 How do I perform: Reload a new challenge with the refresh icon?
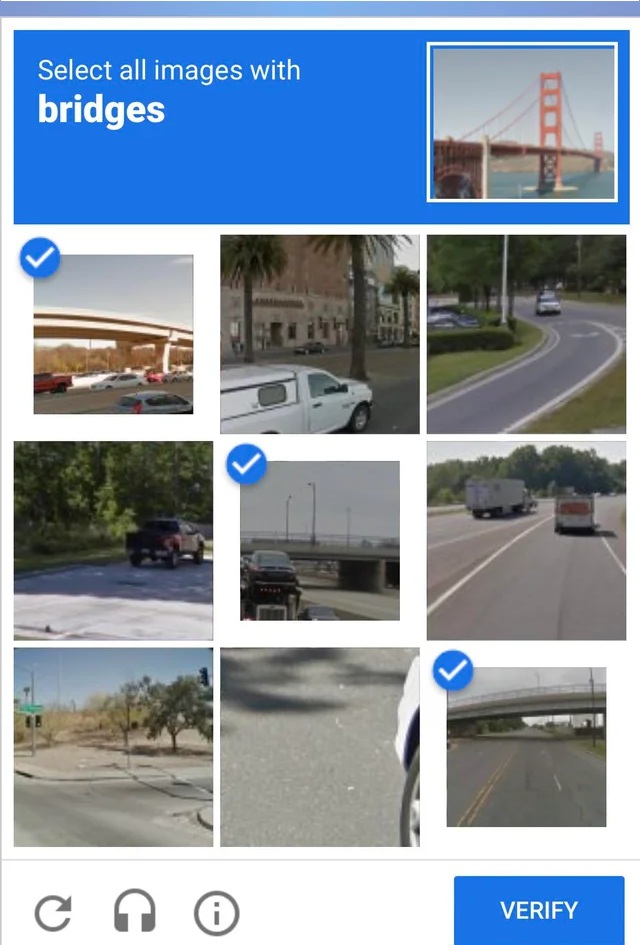[x=53, y=911]
